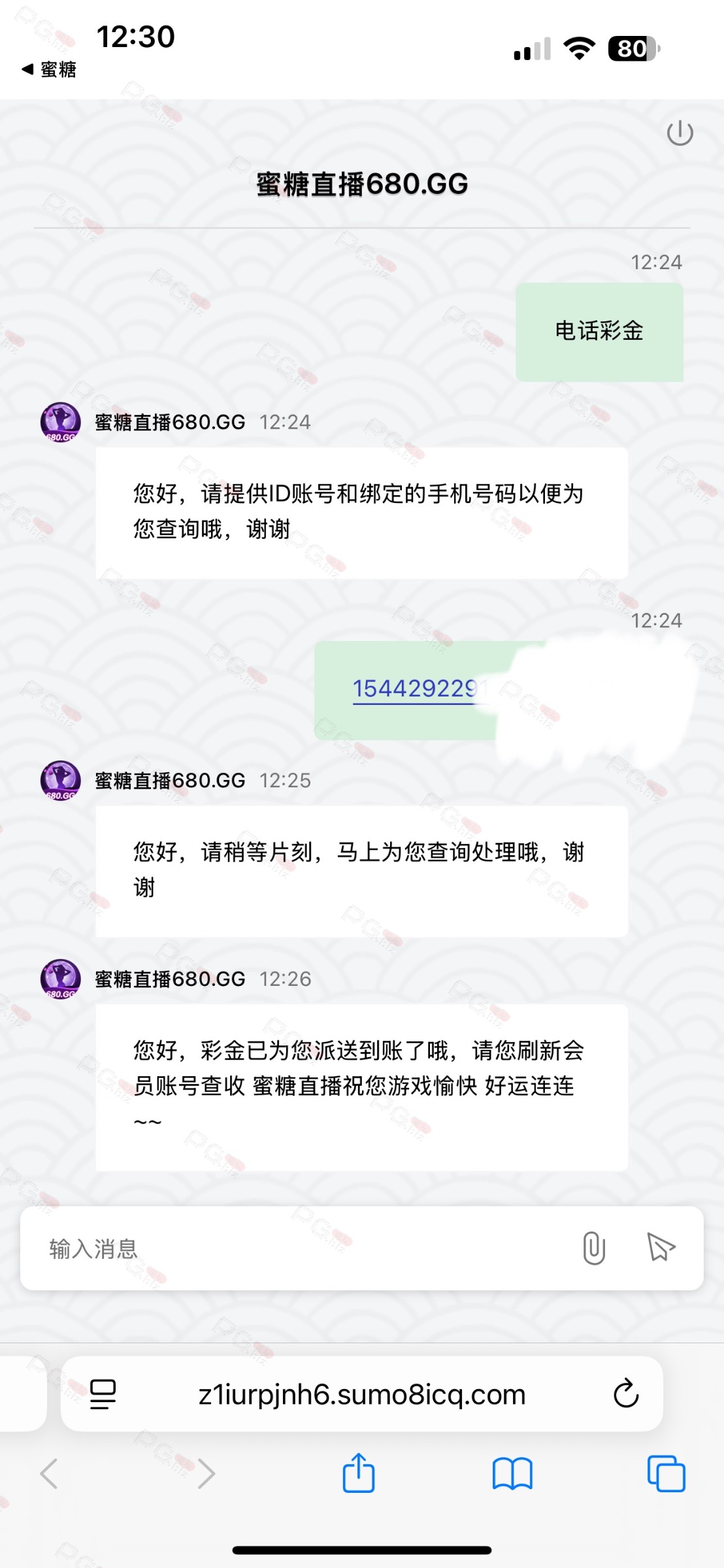Tap the attachment paperclip icon
This screenshot has height=1568, width=724.
click(594, 1248)
